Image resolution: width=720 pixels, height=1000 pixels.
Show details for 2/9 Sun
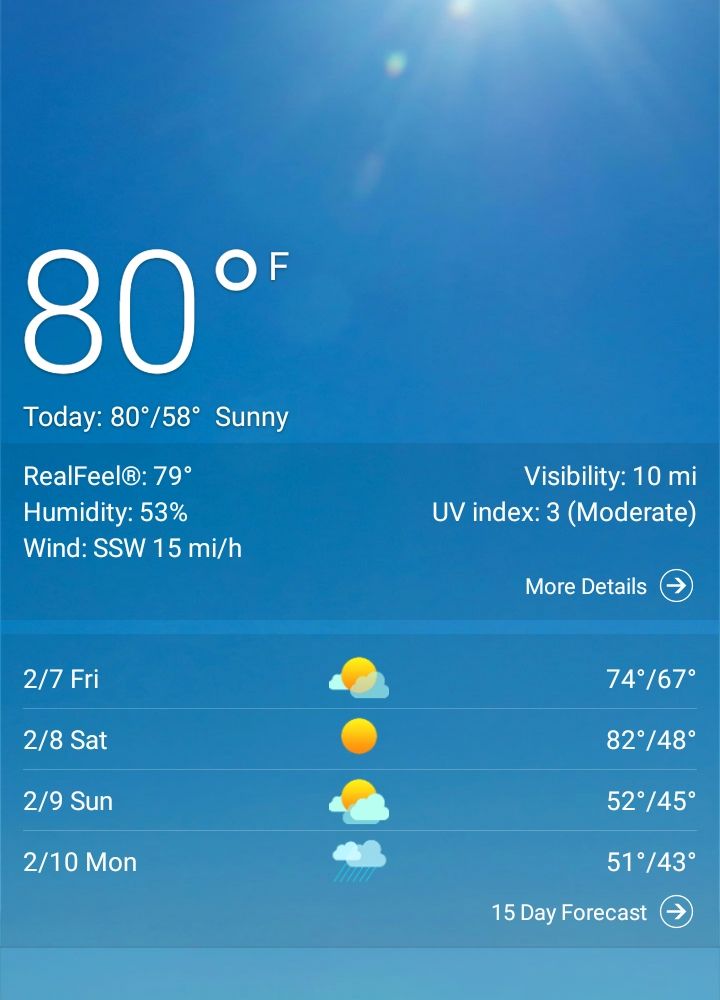(x=360, y=800)
